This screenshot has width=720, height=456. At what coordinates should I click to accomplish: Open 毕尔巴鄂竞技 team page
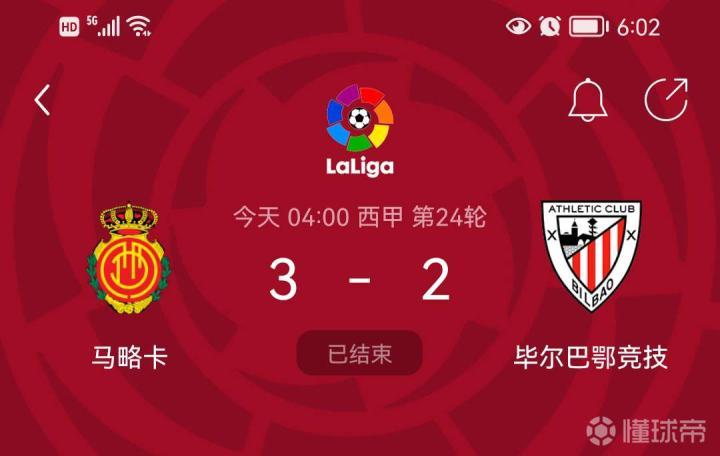coord(590,257)
